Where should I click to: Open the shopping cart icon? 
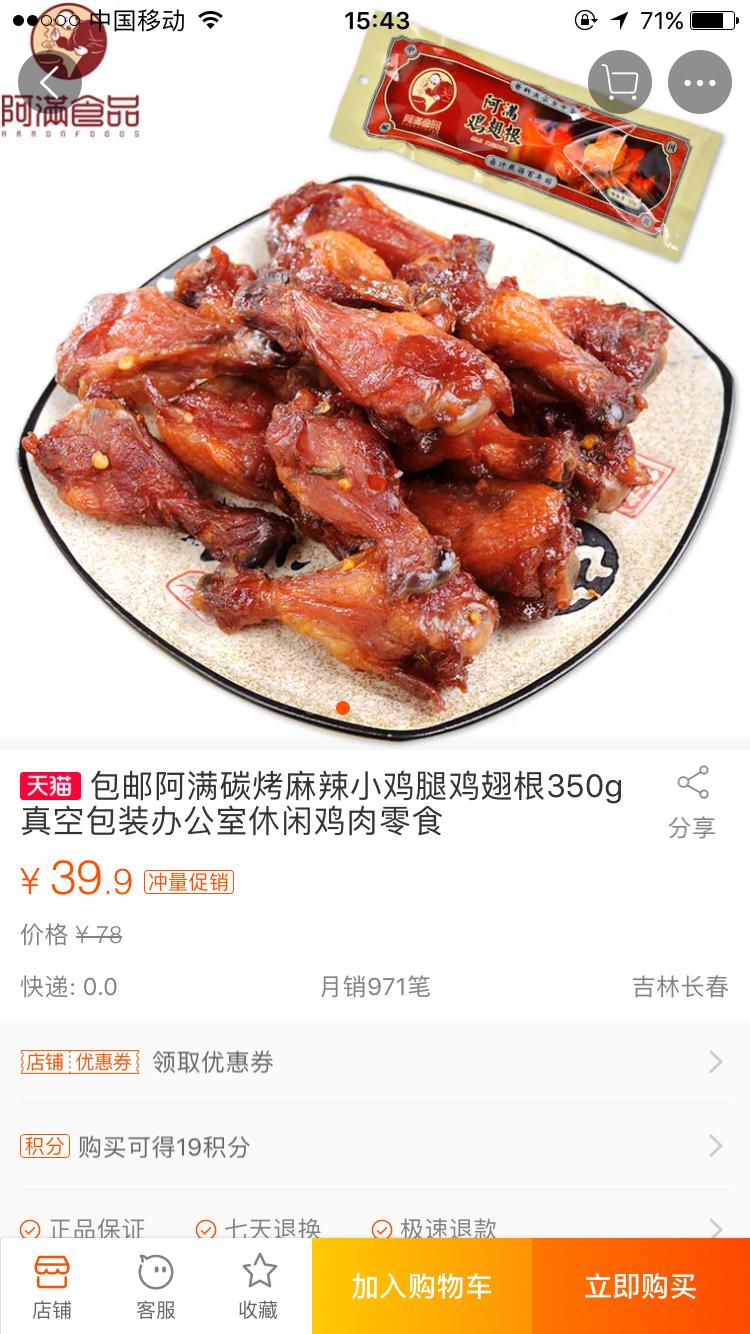coord(619,84)
